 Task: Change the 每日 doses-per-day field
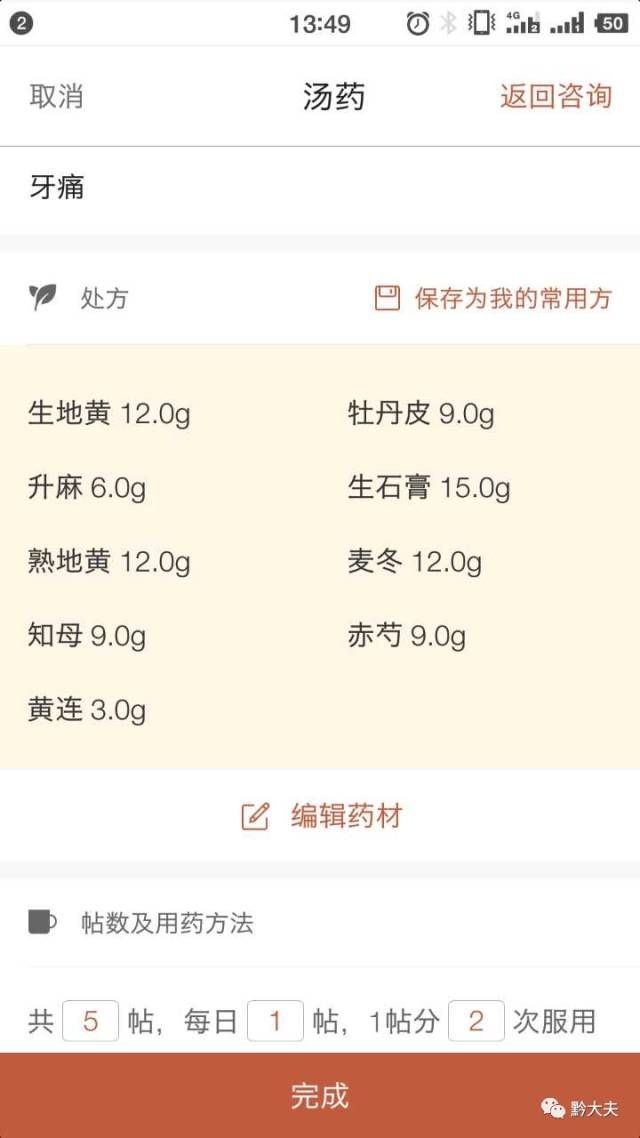point(275,1021)
